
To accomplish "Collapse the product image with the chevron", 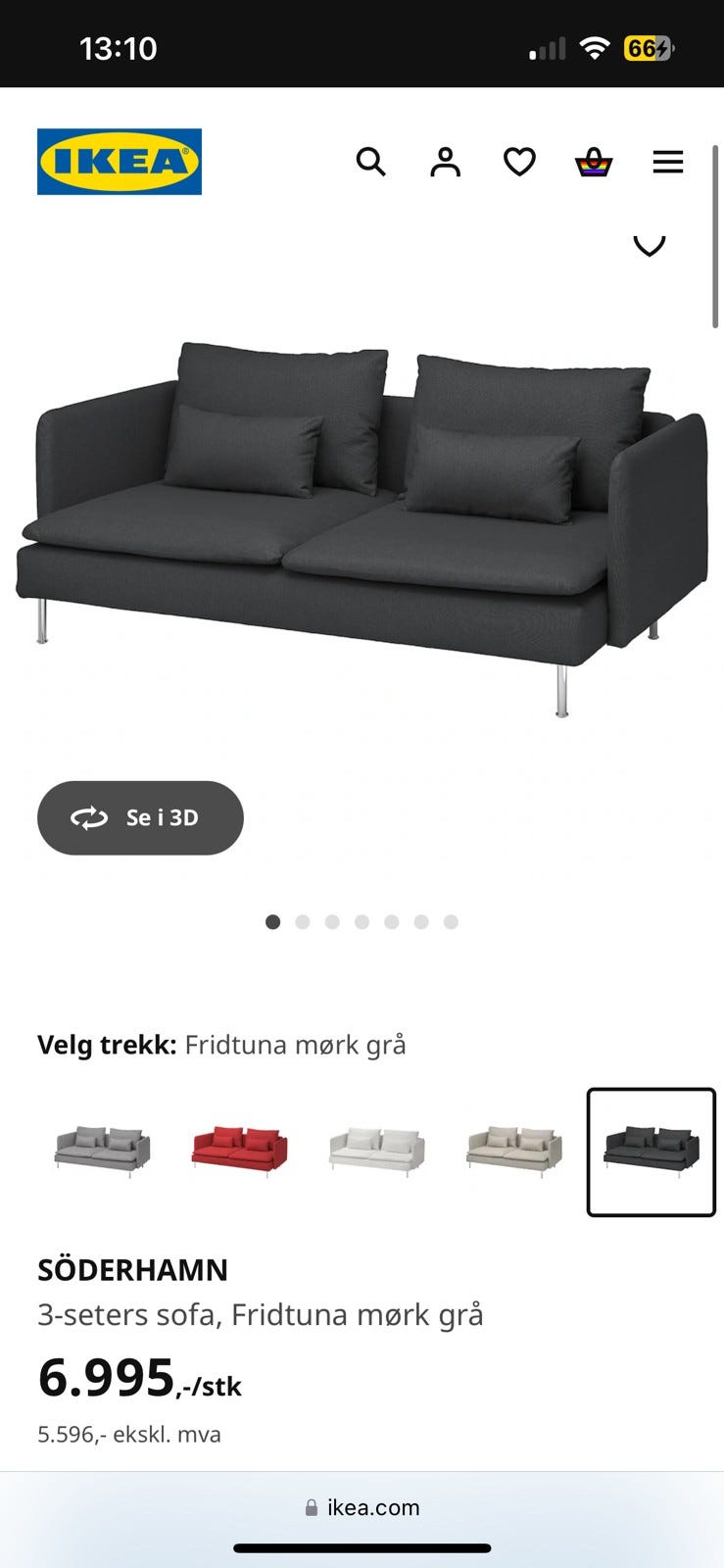I will (x=649, y=245).
